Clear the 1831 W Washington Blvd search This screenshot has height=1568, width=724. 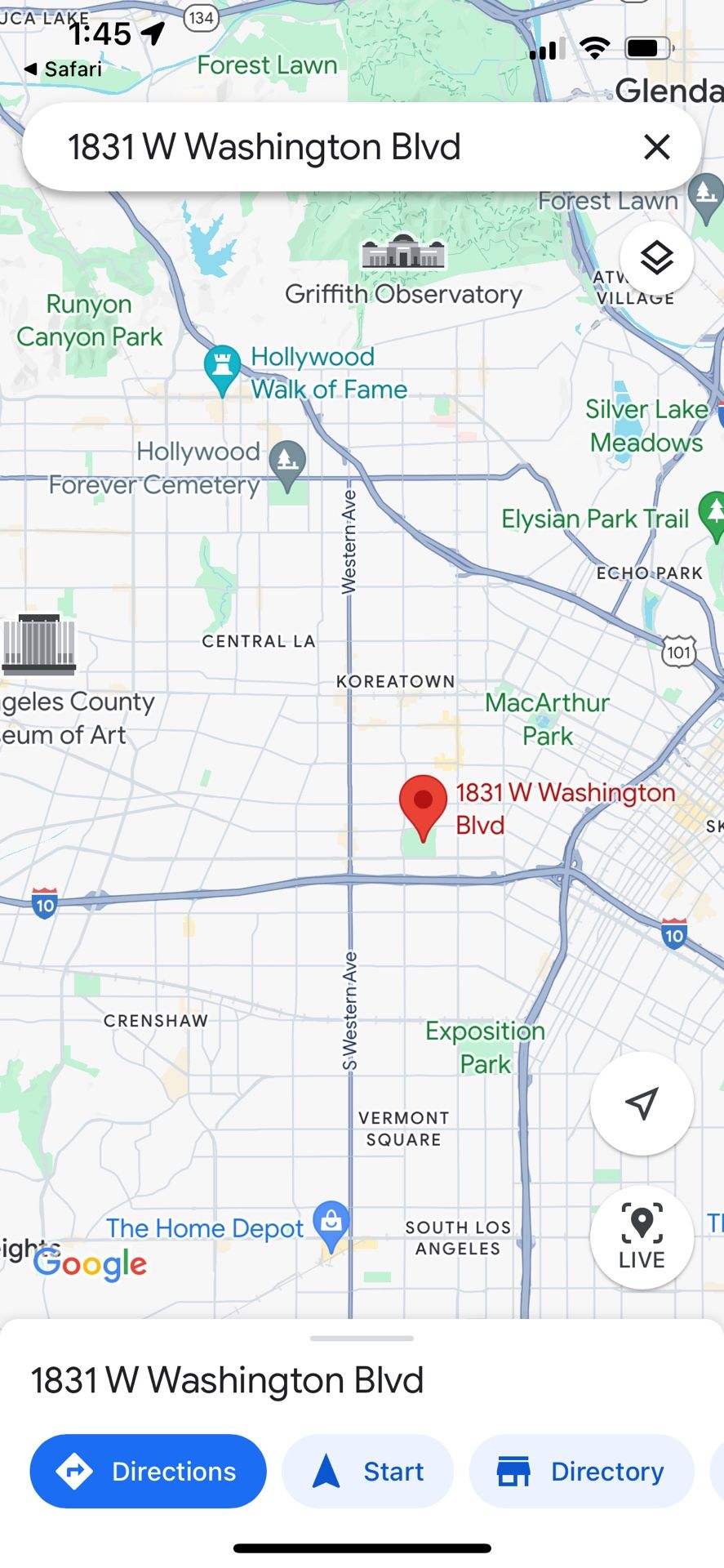(x=656, y=147)
